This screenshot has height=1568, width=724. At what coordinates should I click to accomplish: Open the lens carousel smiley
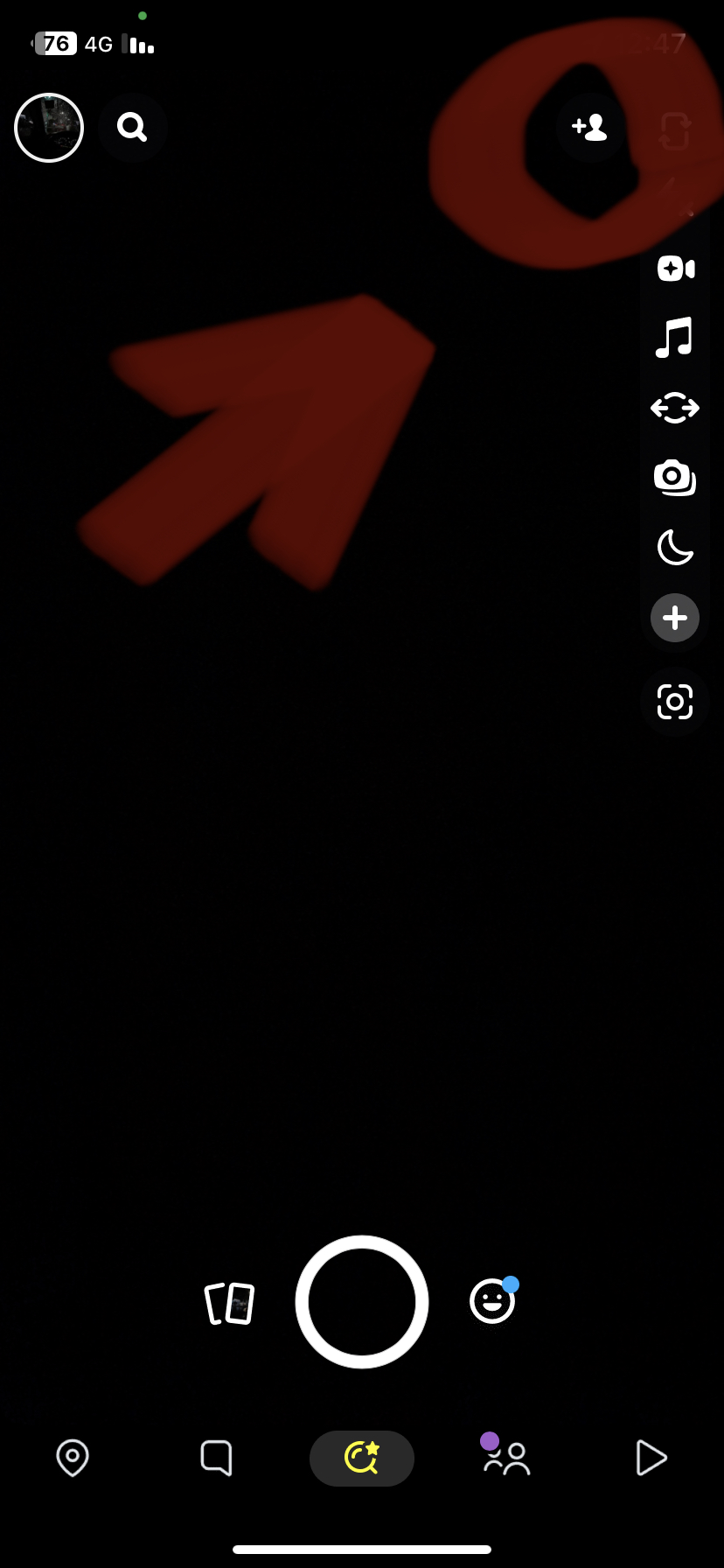click(492, 1301)
